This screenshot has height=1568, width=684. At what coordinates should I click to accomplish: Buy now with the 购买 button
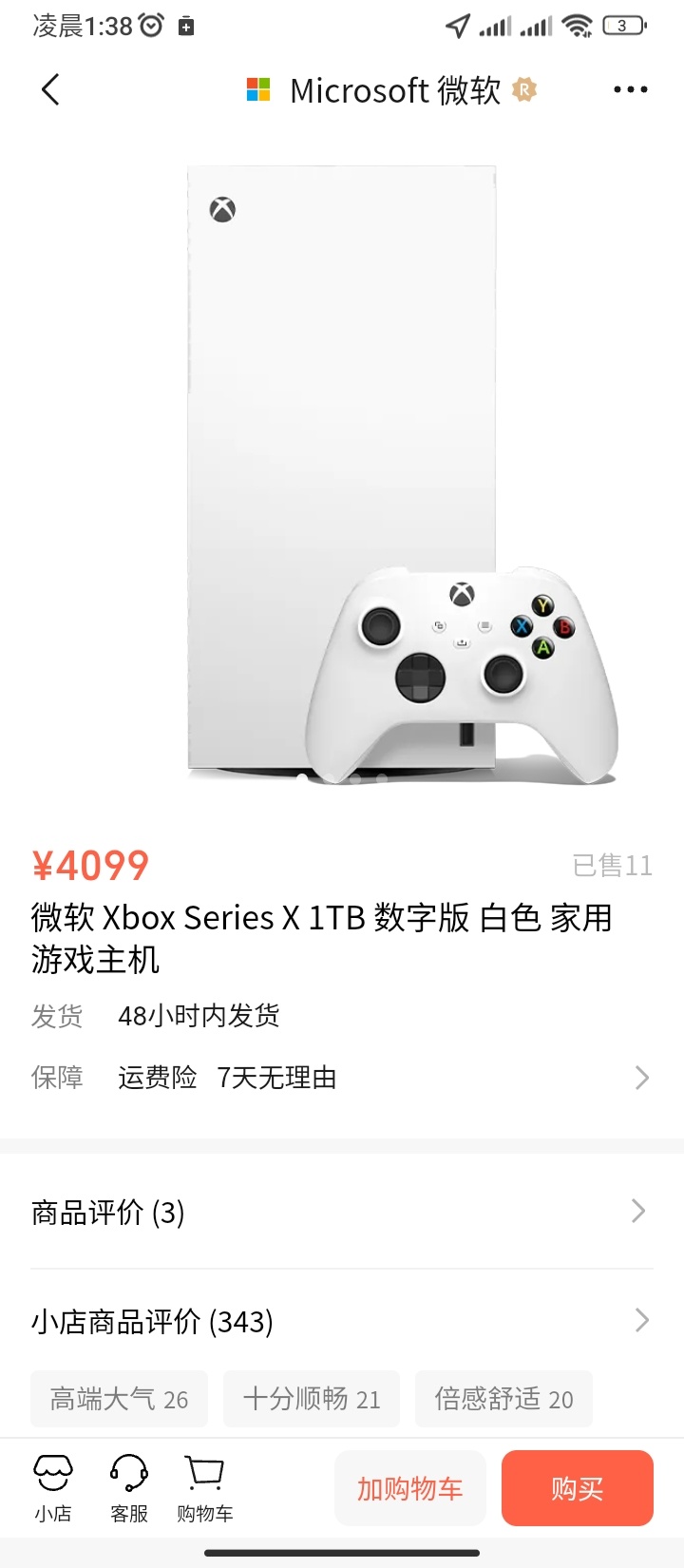(577, 1488)
